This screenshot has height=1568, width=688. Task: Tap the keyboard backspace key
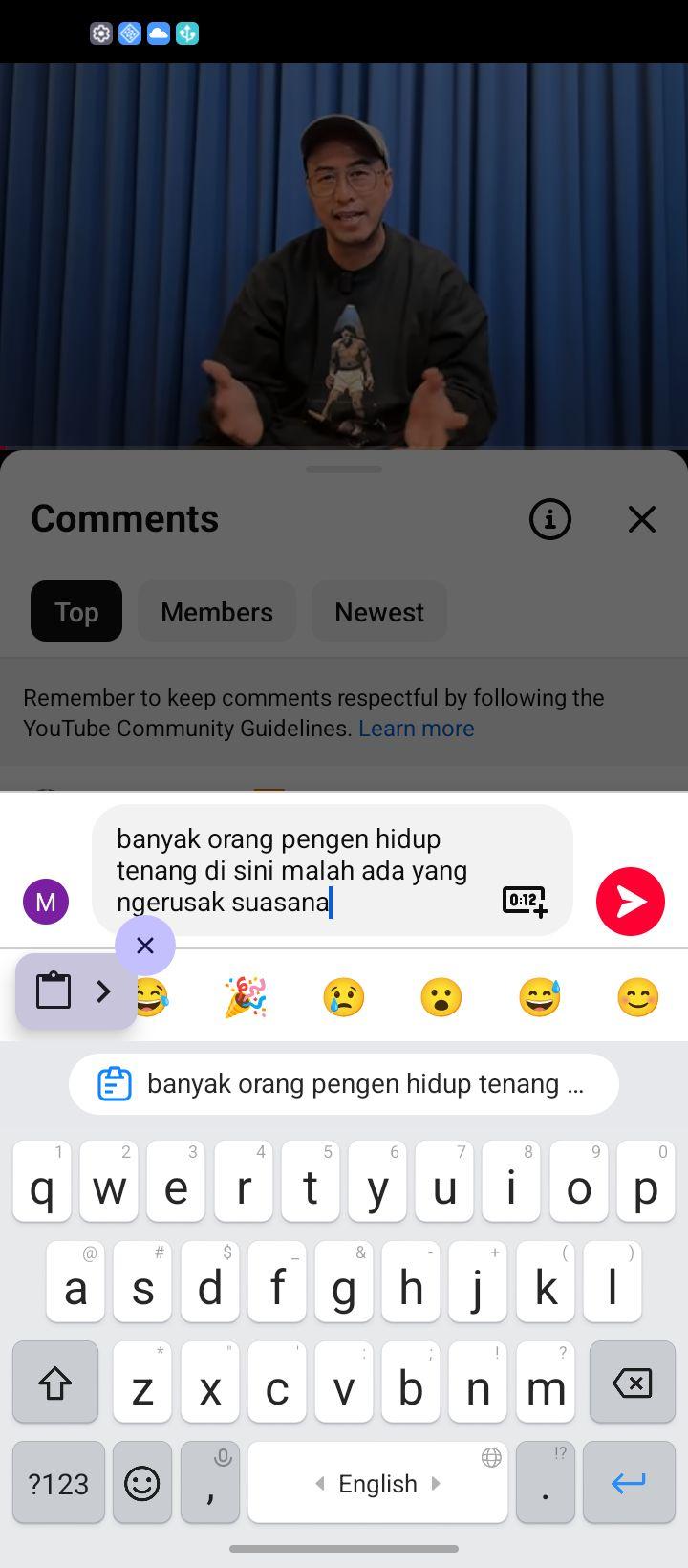click(632, 1383)
